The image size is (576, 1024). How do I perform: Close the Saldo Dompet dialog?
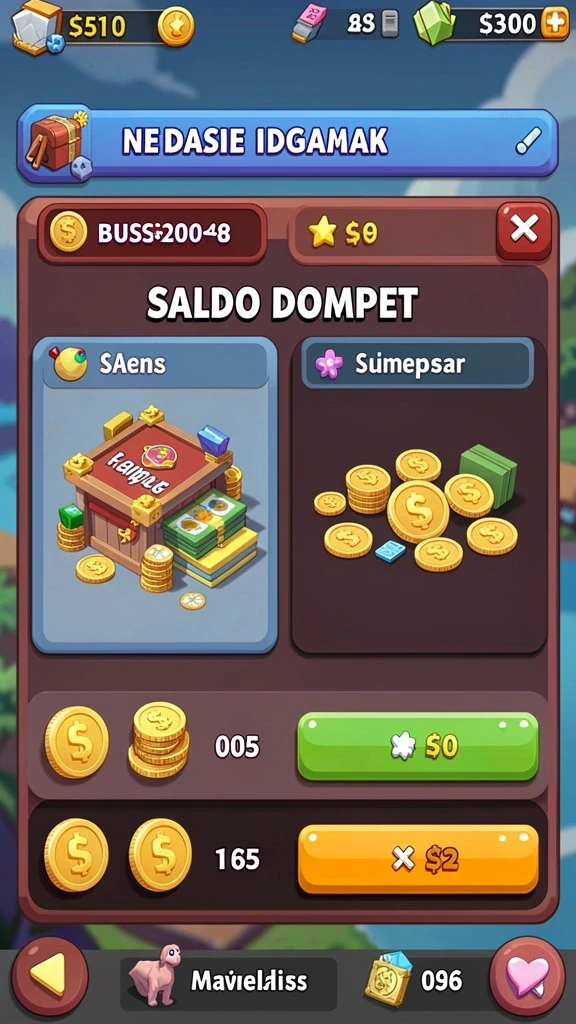[x=524, y=231]
